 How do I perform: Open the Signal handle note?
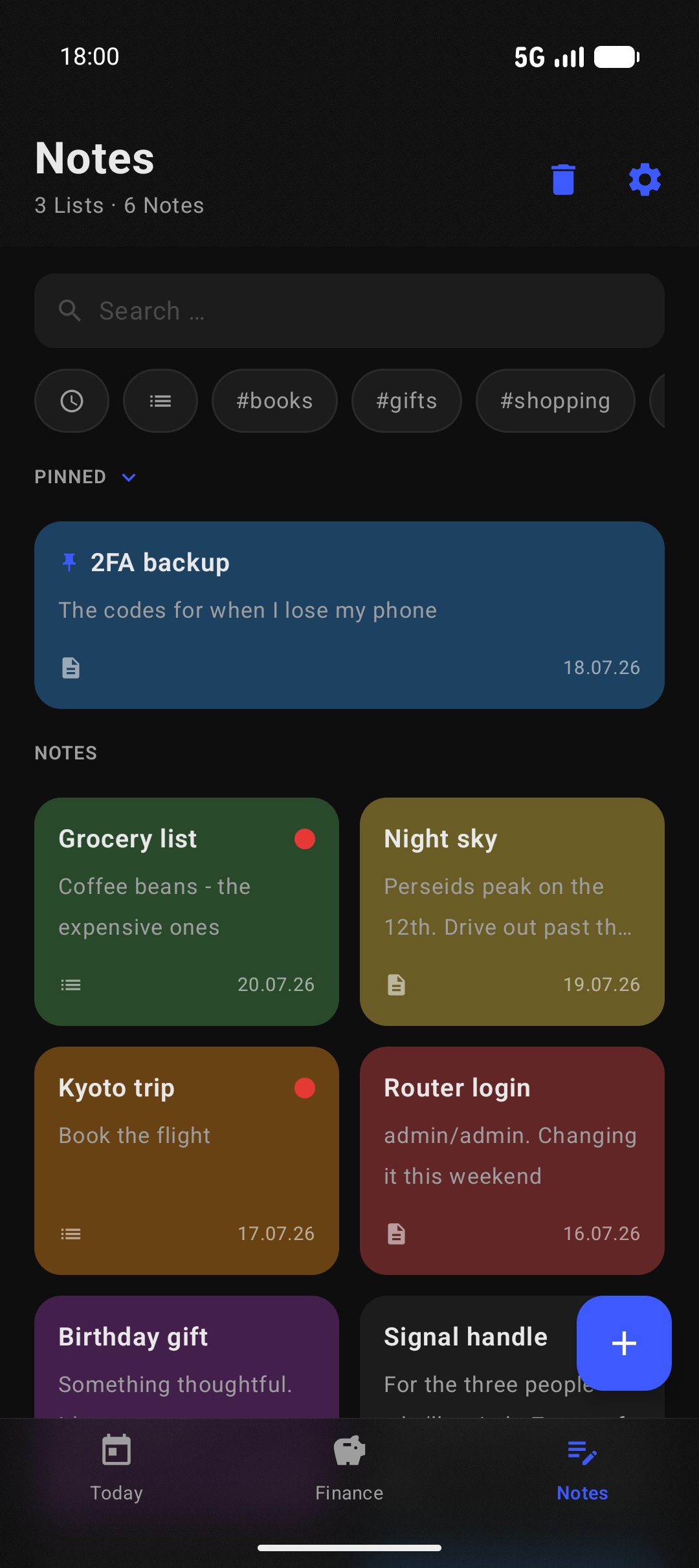(467, 1357)
